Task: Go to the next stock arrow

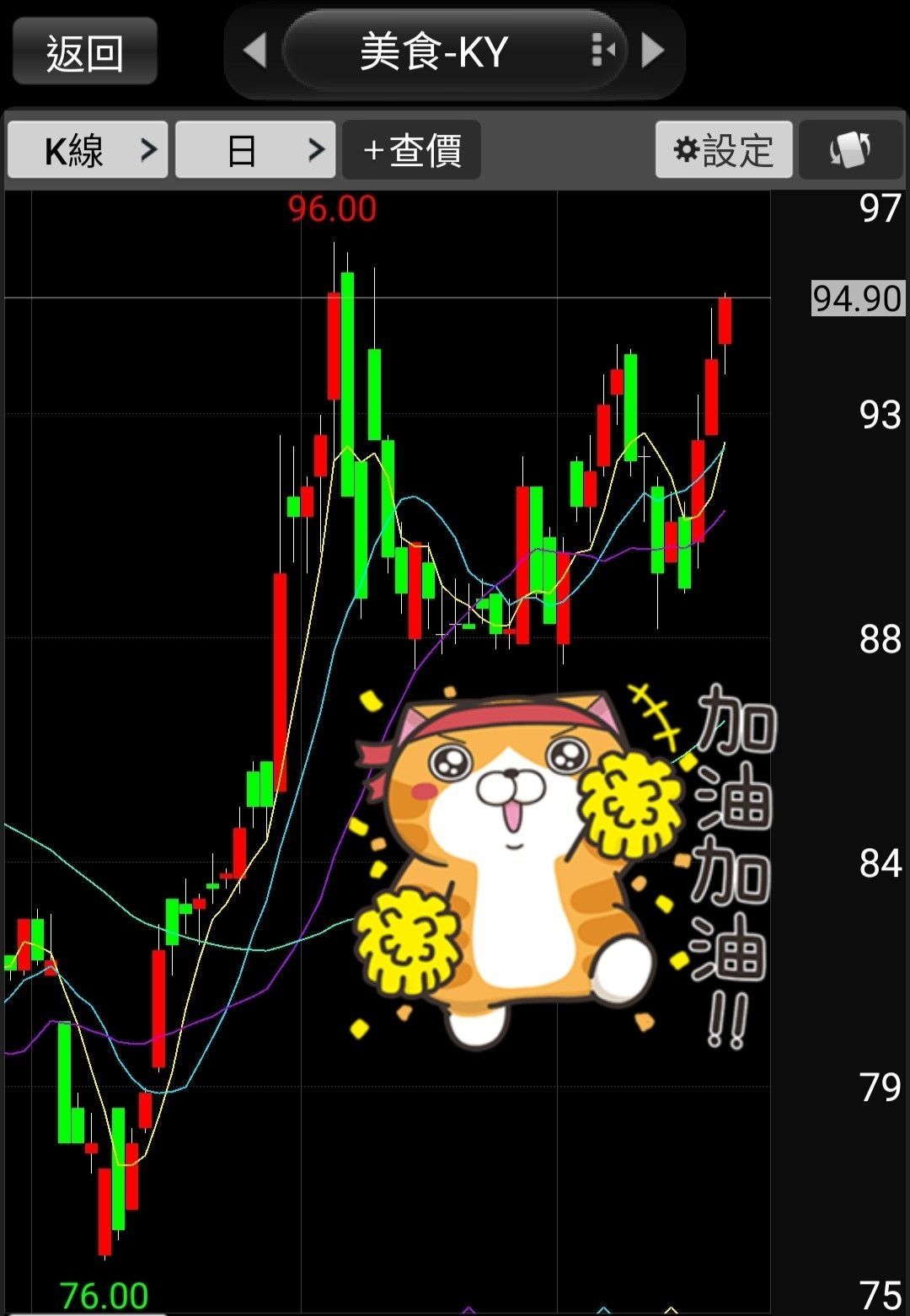Action: tap(653, 51)
